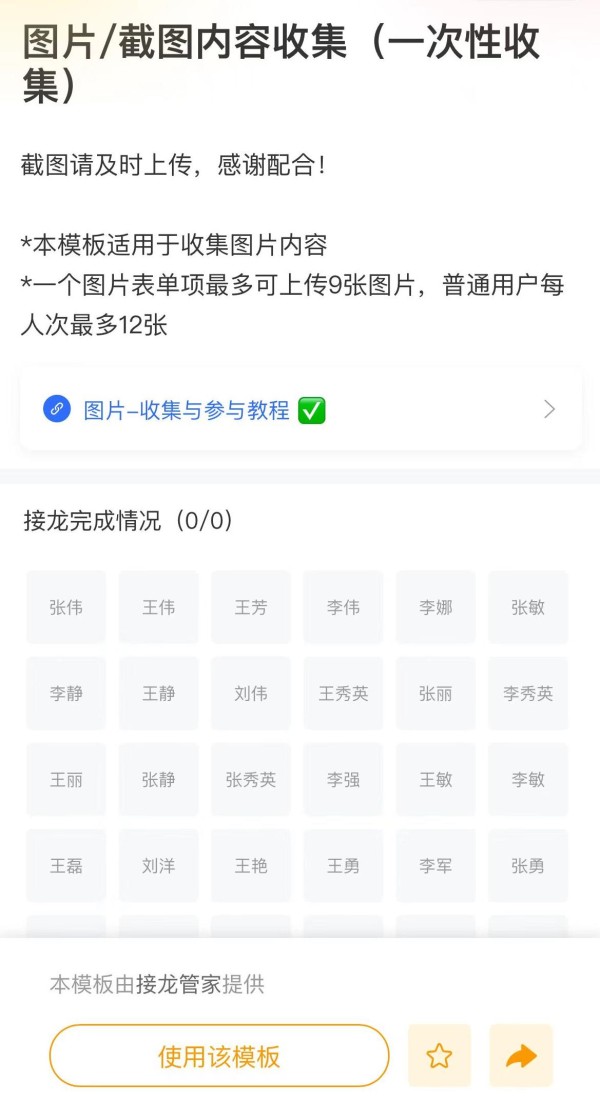Select the 张伟 name tile
Screen dimensions: 600x1102
pos(66,607)
